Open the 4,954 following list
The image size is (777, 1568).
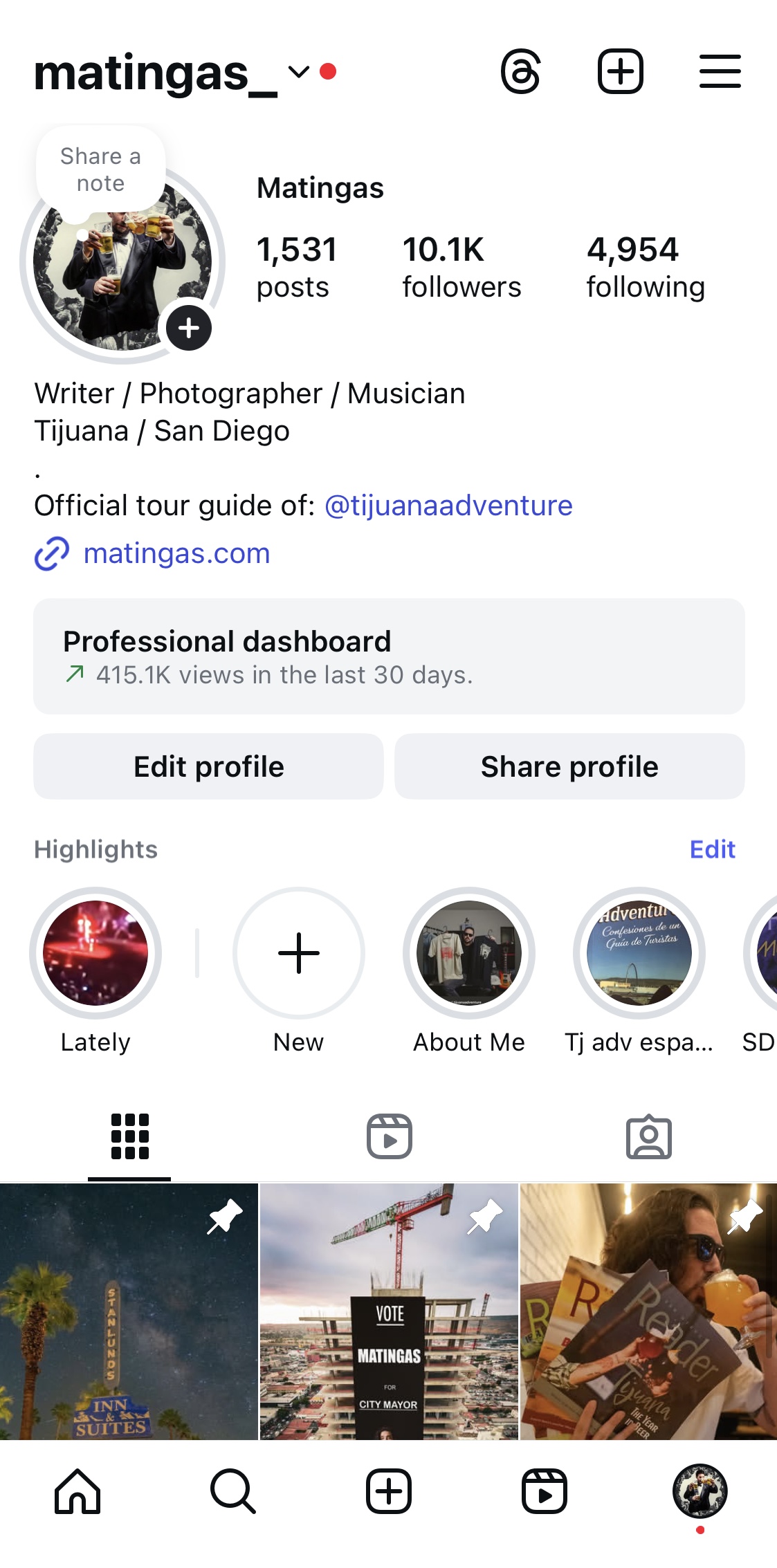point(646,267)
